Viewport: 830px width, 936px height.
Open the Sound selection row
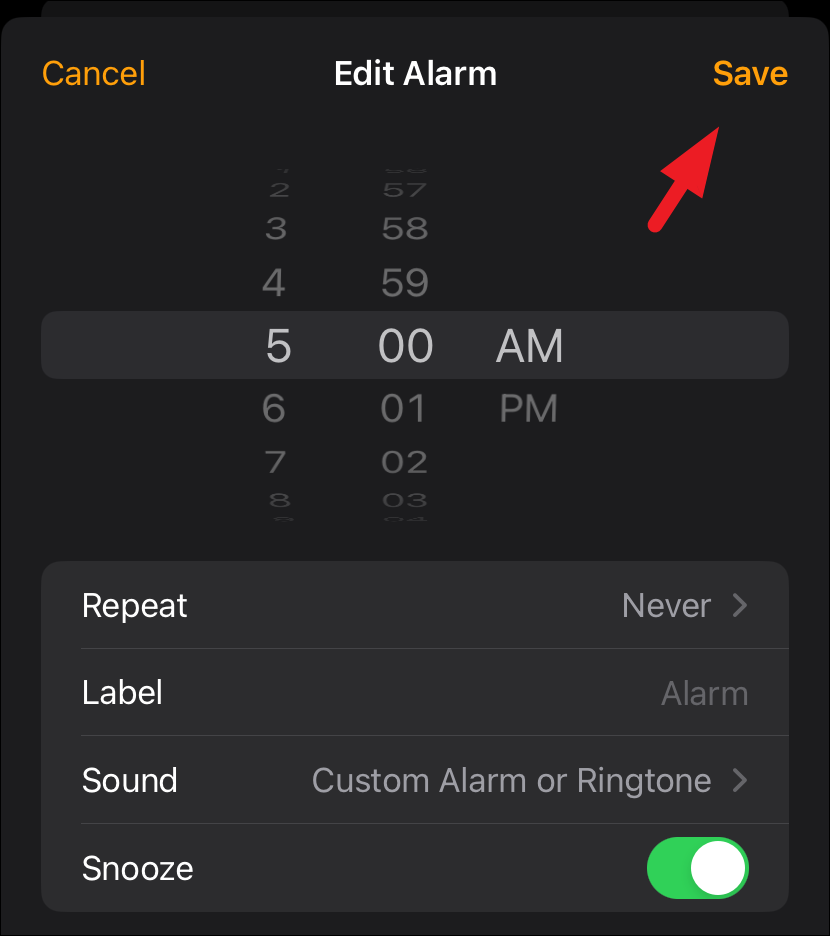tap(415, 780)
